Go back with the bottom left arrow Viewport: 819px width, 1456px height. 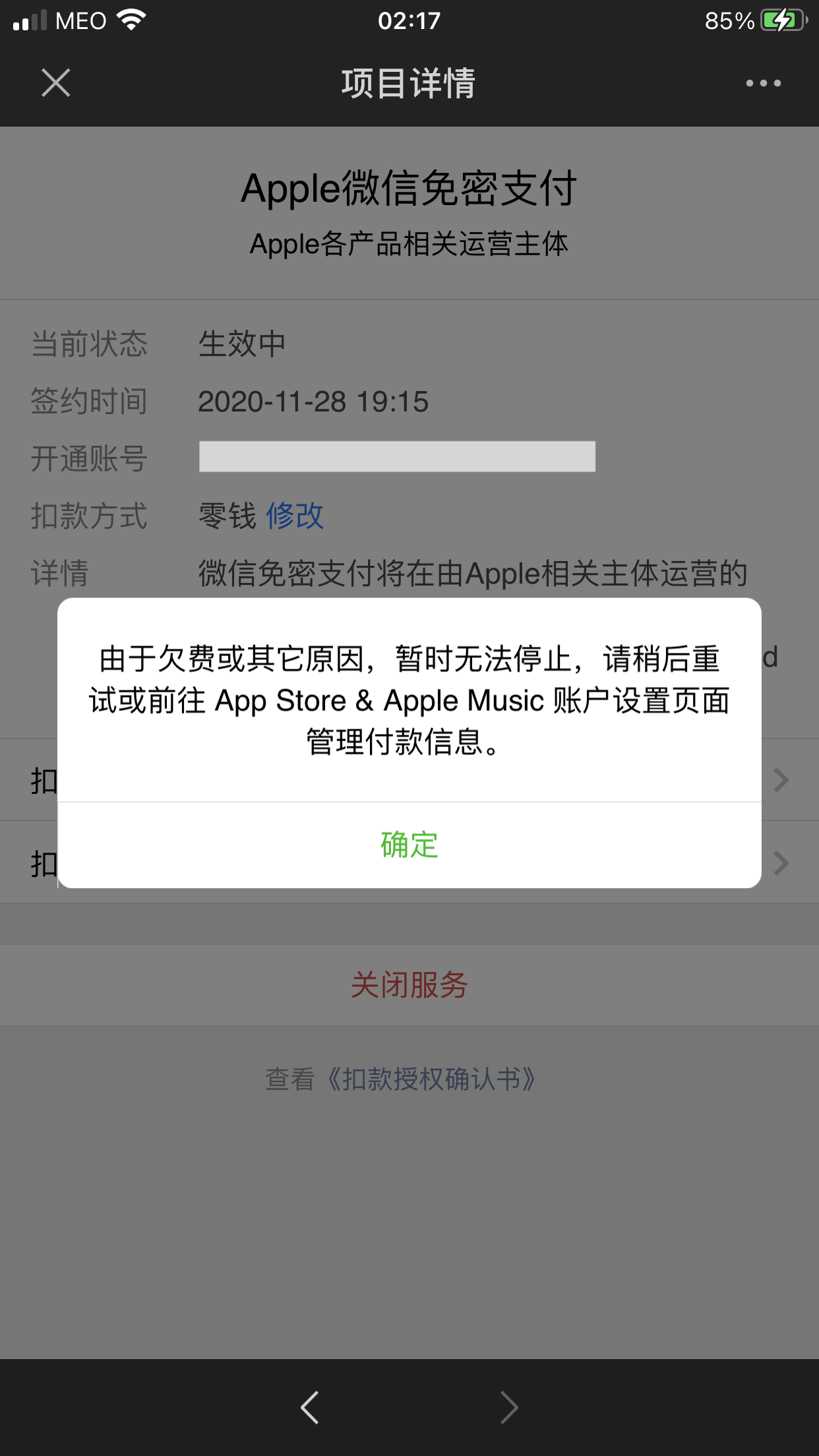[x=310, y=1407]
